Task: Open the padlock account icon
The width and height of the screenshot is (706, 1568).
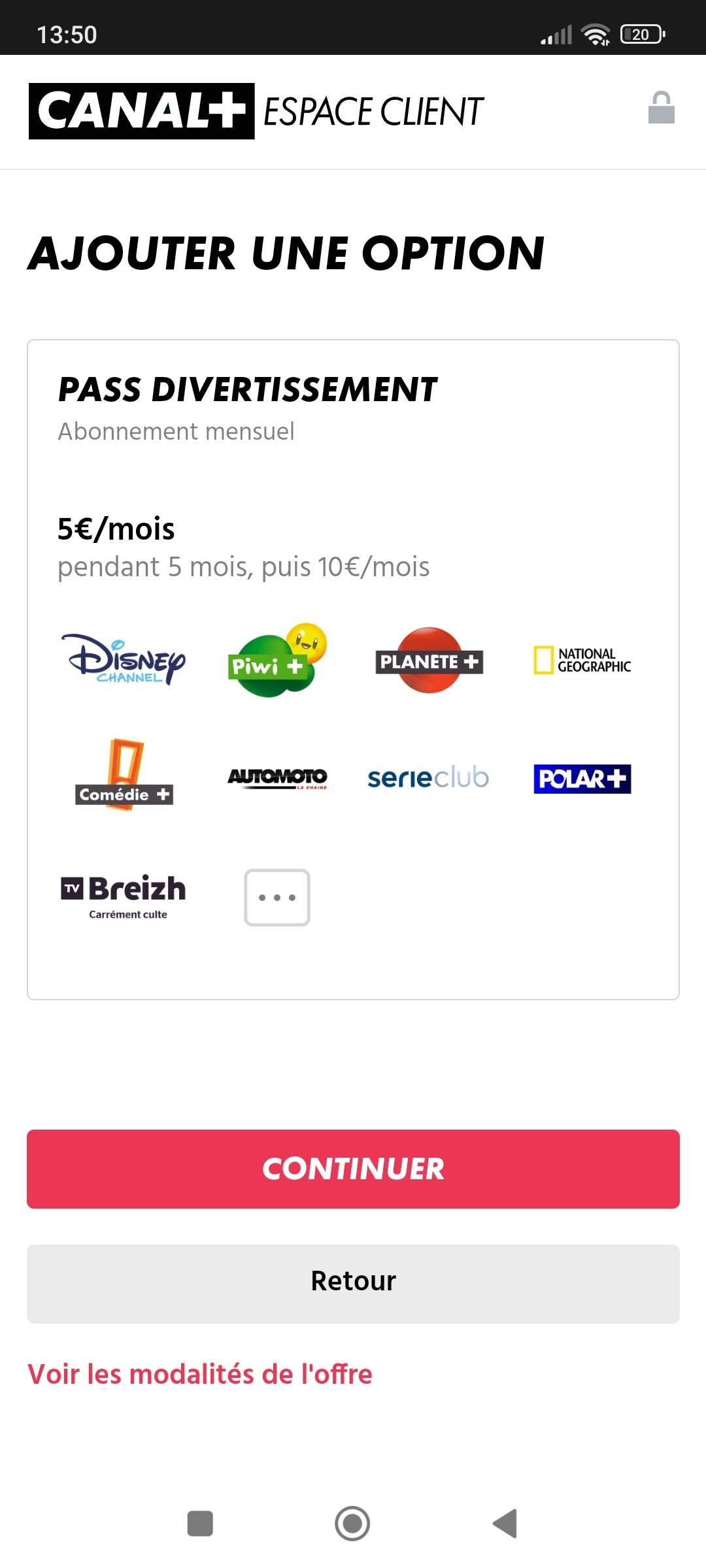Action: 661,108
